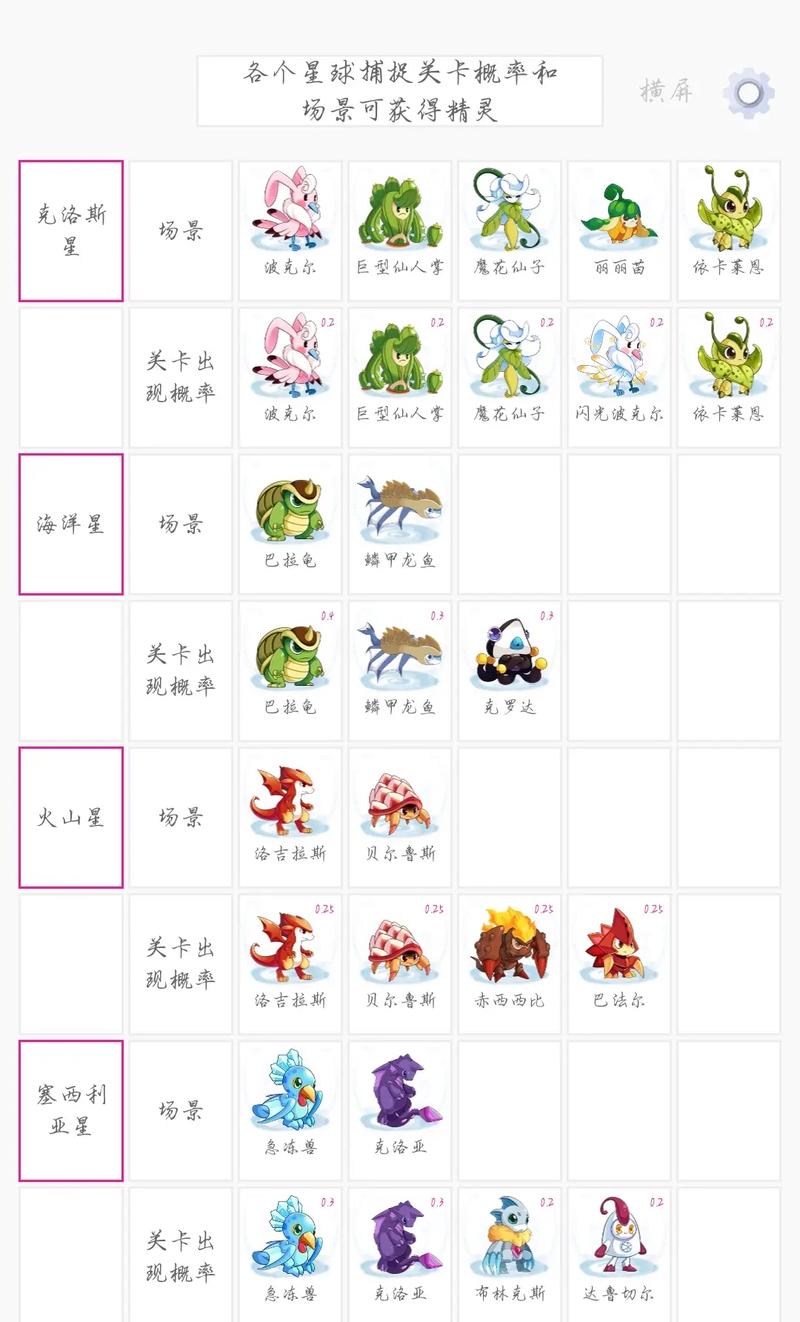Switch to landscape with 横屏
This screenshot has width=800, height=1322.
click(666, 92)
